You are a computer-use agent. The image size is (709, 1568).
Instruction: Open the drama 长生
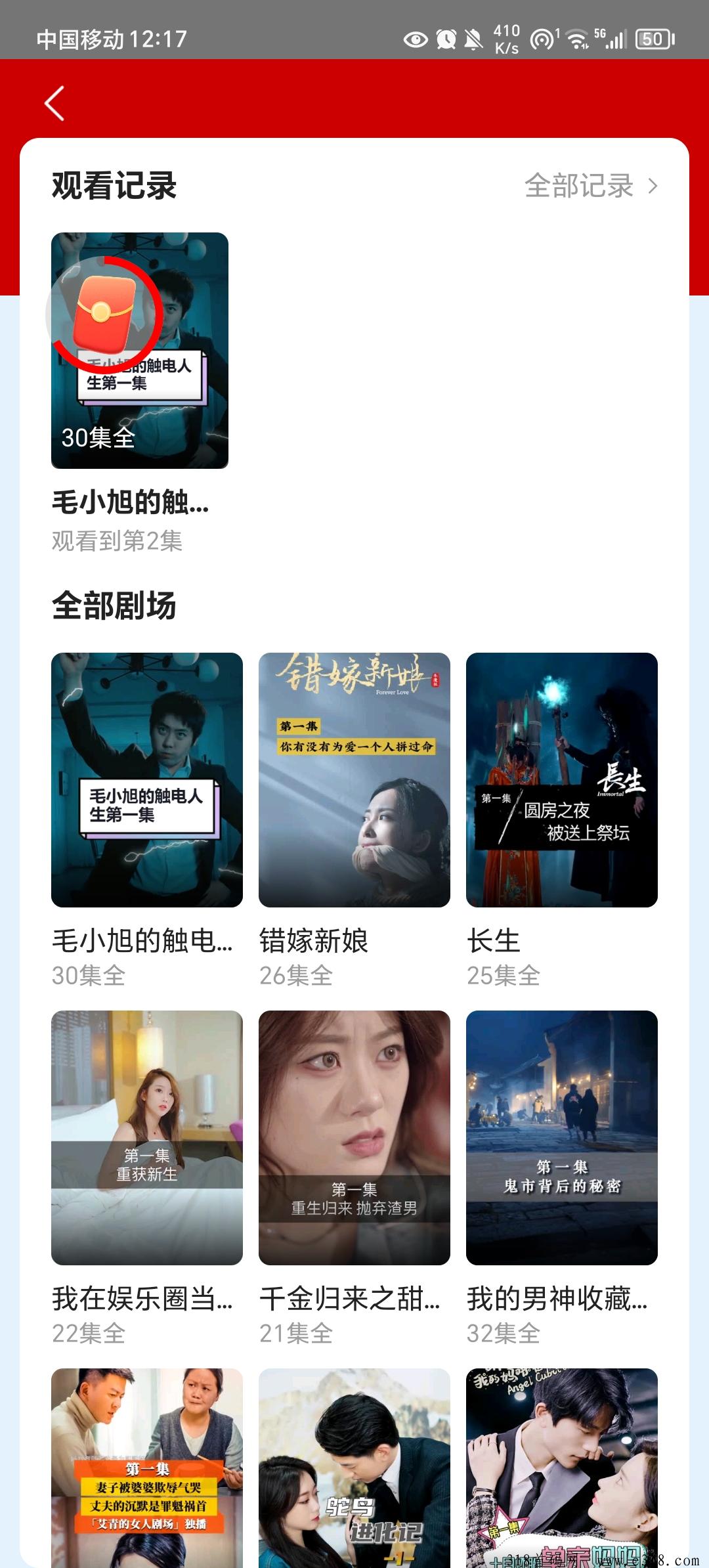pos(562,780)
